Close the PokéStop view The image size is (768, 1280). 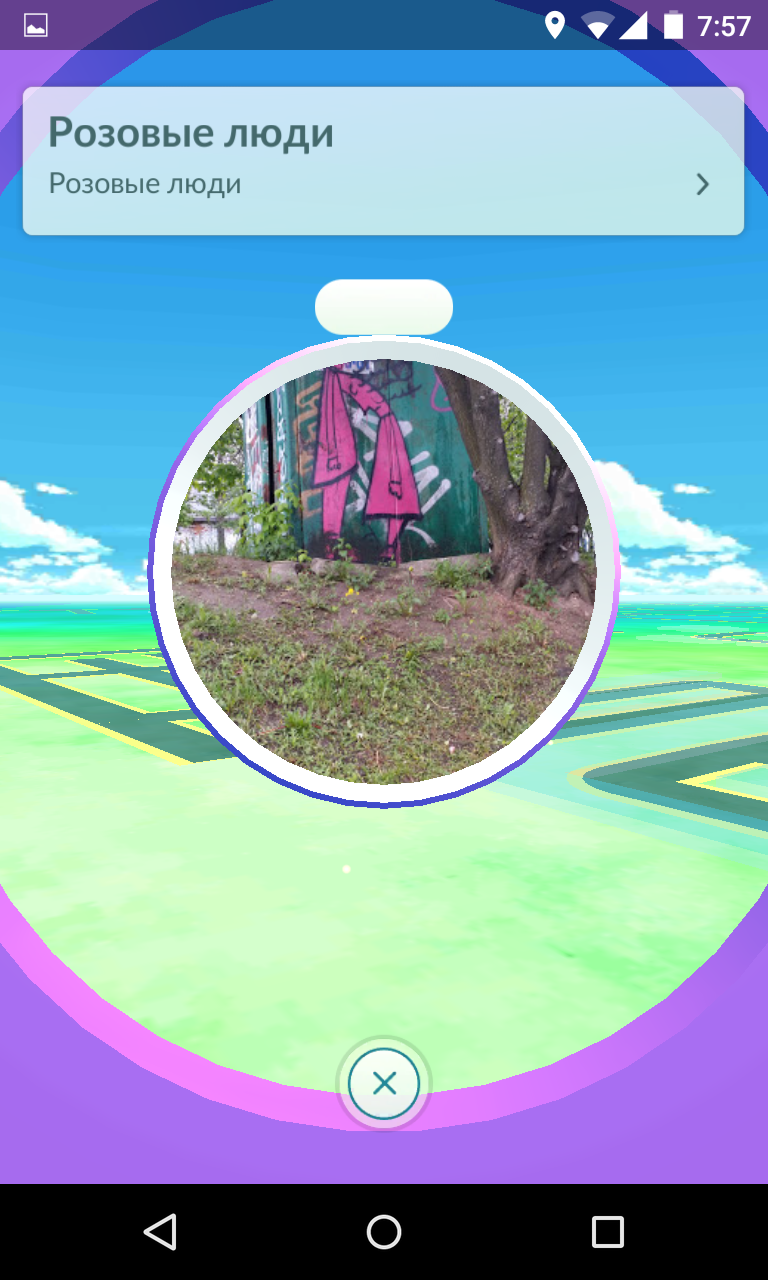click(384, 1083)
